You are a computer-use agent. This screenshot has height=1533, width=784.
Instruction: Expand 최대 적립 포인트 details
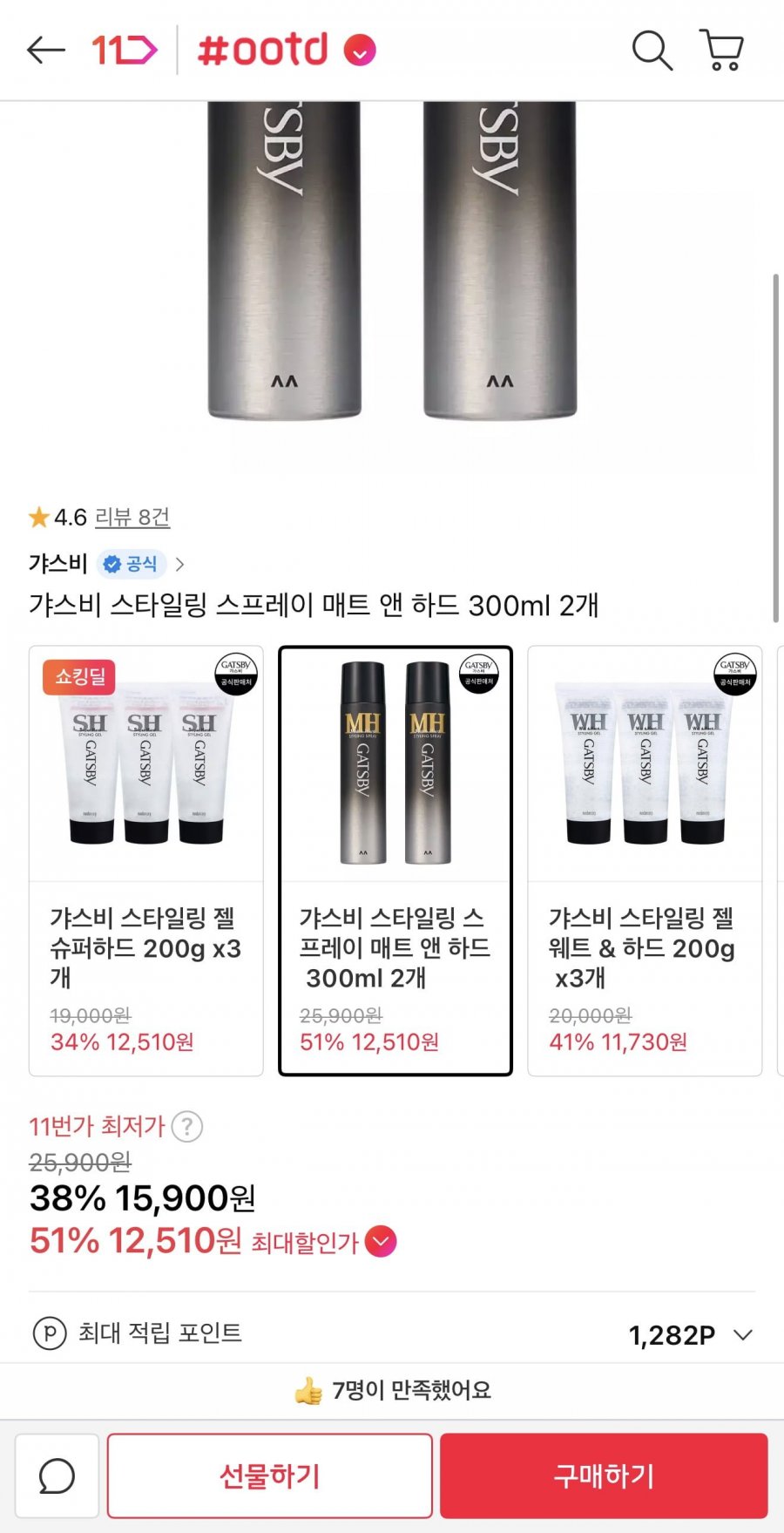click(742, 1335)
